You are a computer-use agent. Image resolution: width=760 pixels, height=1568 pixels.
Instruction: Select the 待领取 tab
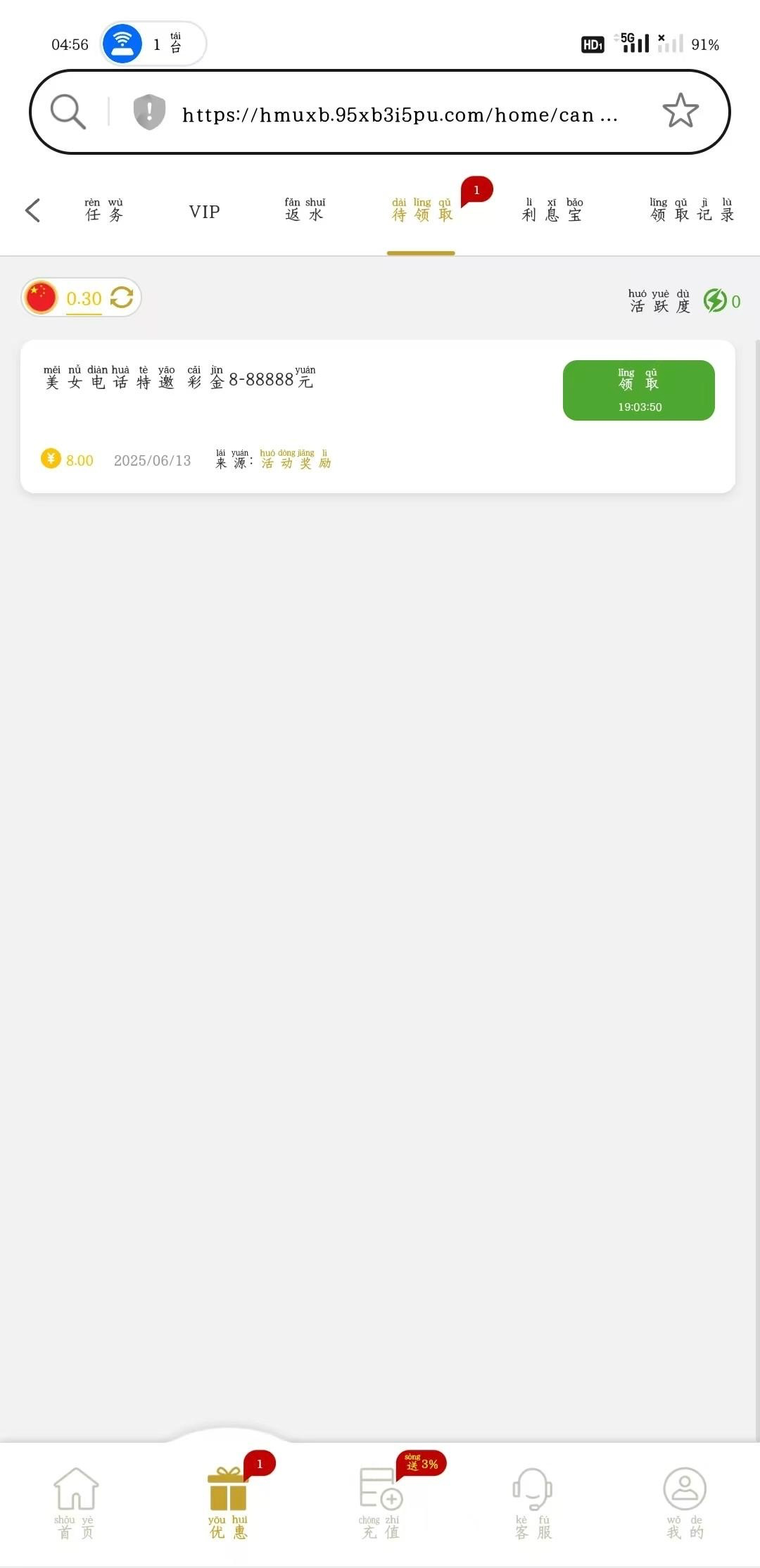coord(422,211)
